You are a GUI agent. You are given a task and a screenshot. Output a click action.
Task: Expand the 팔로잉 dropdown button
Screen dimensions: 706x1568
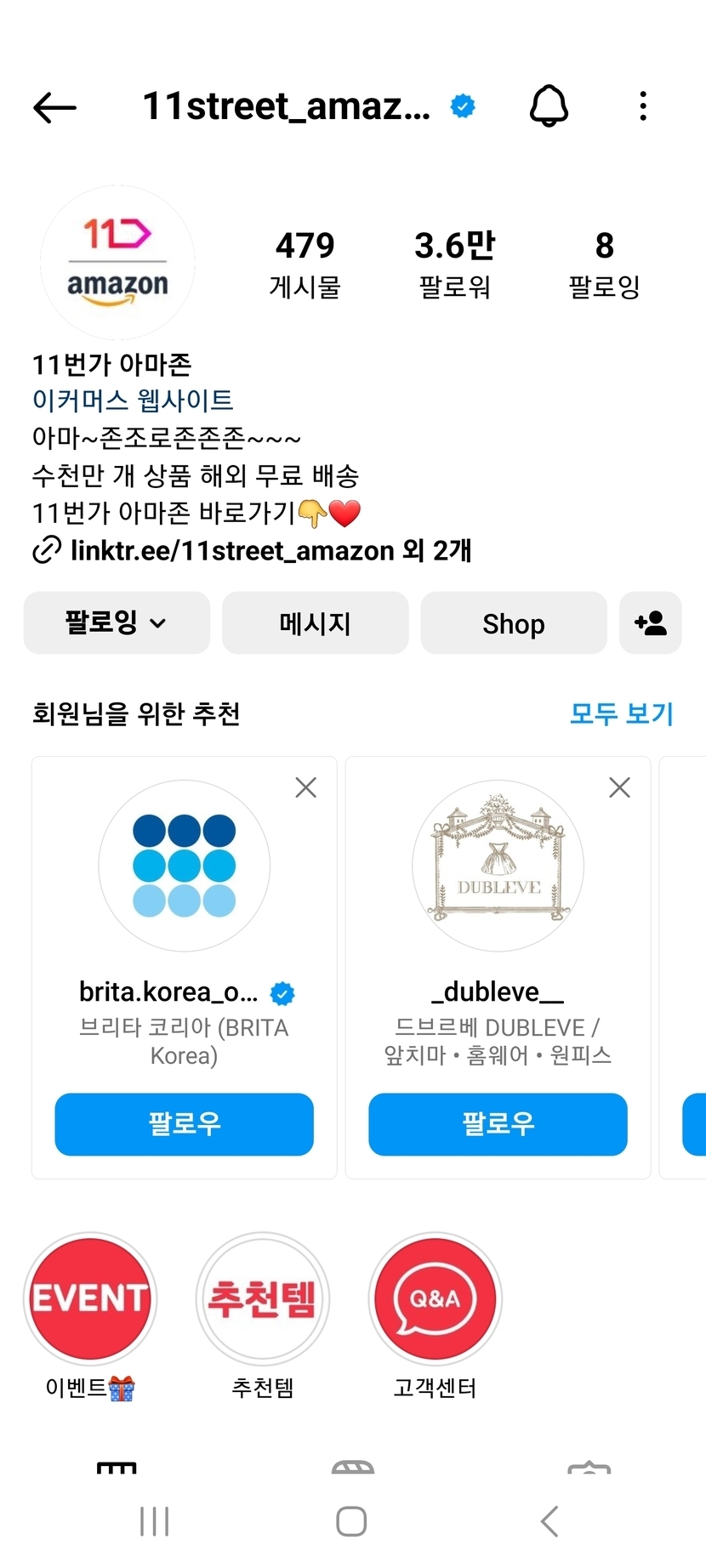point(117,623)
